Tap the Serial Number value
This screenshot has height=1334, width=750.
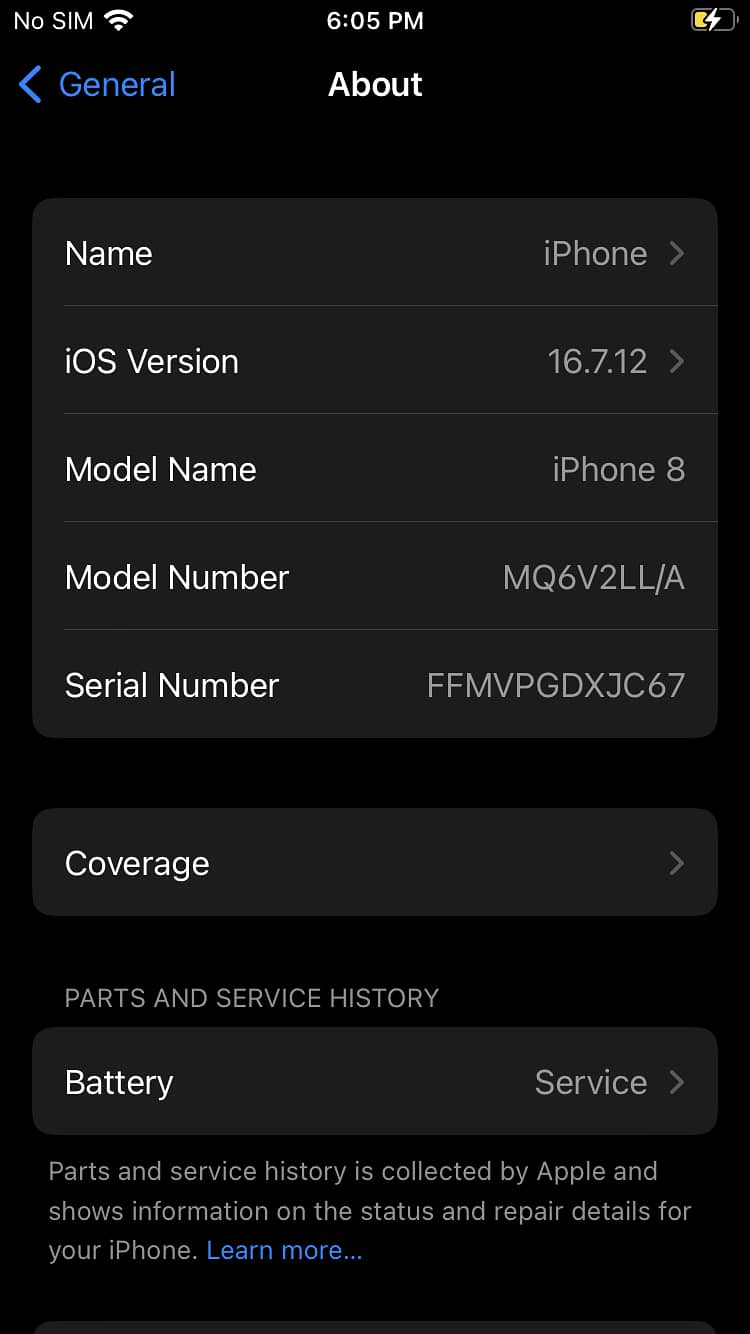tap(556, 685)
